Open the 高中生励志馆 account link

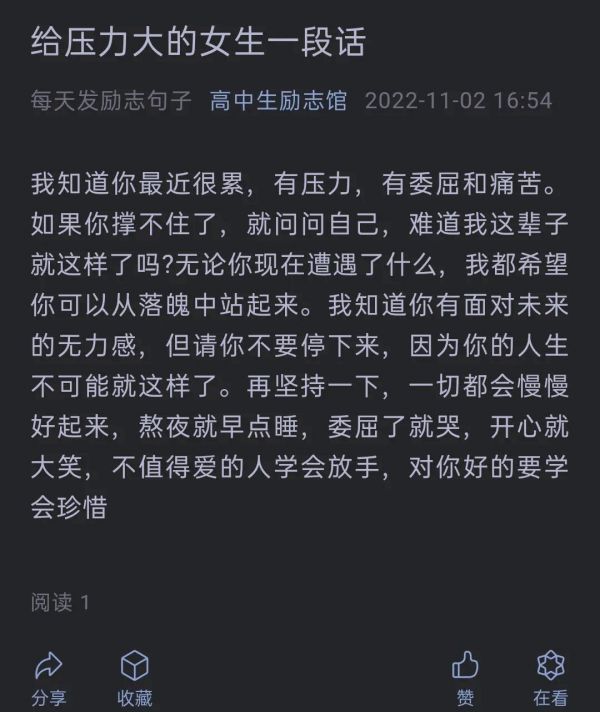278,101
